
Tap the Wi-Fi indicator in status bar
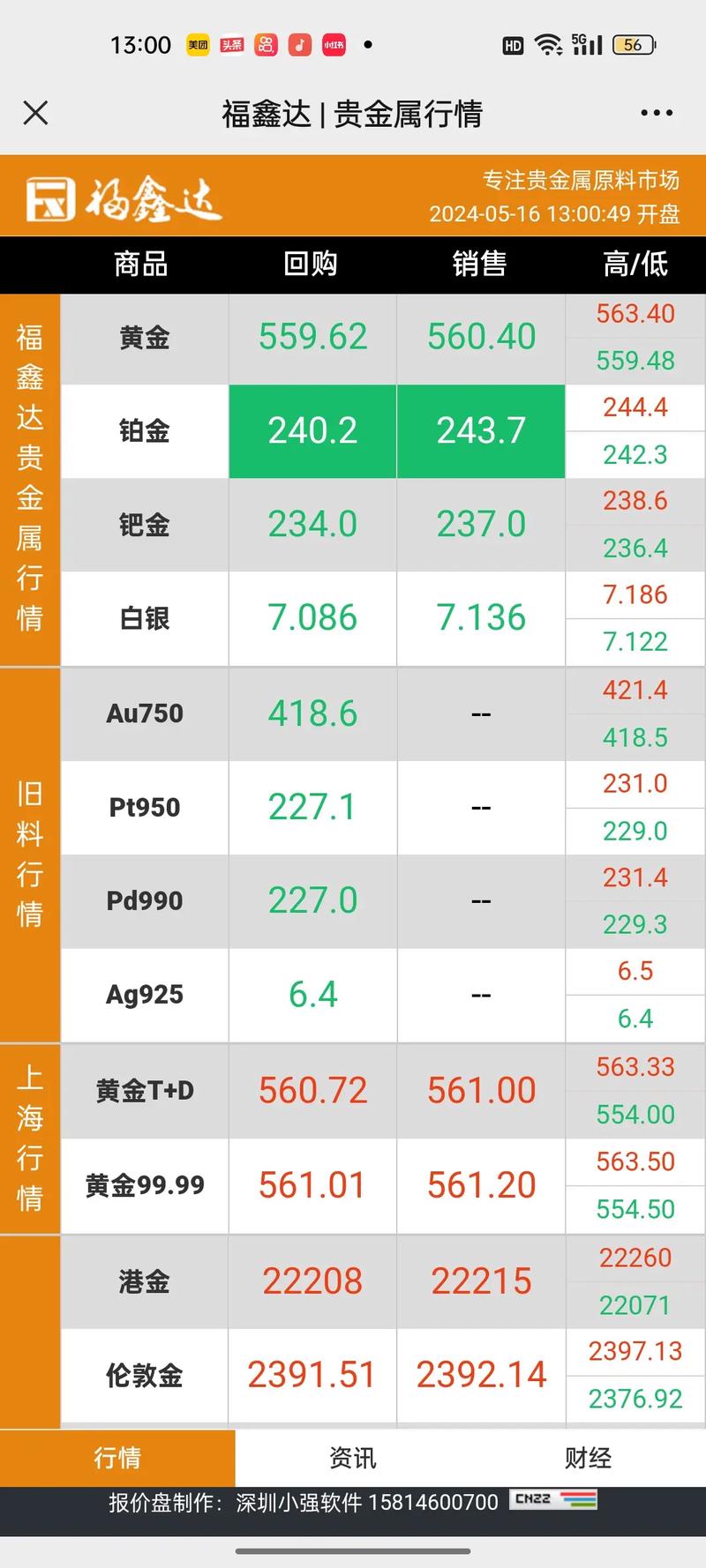pyautogui.click(x=549, y=44)
